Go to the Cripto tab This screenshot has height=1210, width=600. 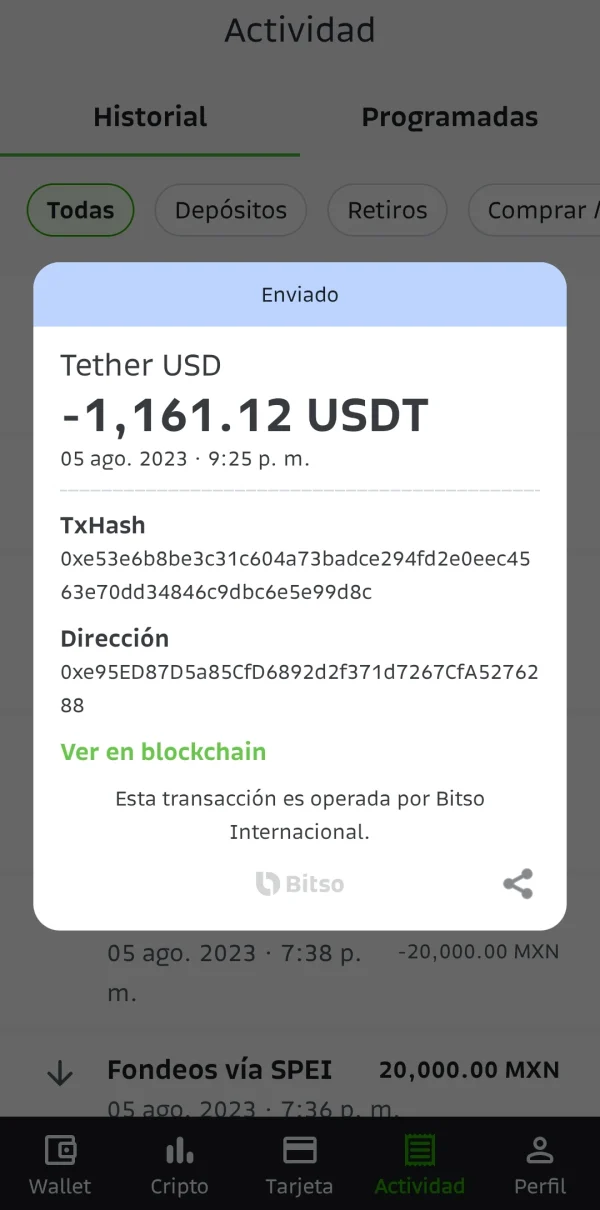pos(180,1165)
